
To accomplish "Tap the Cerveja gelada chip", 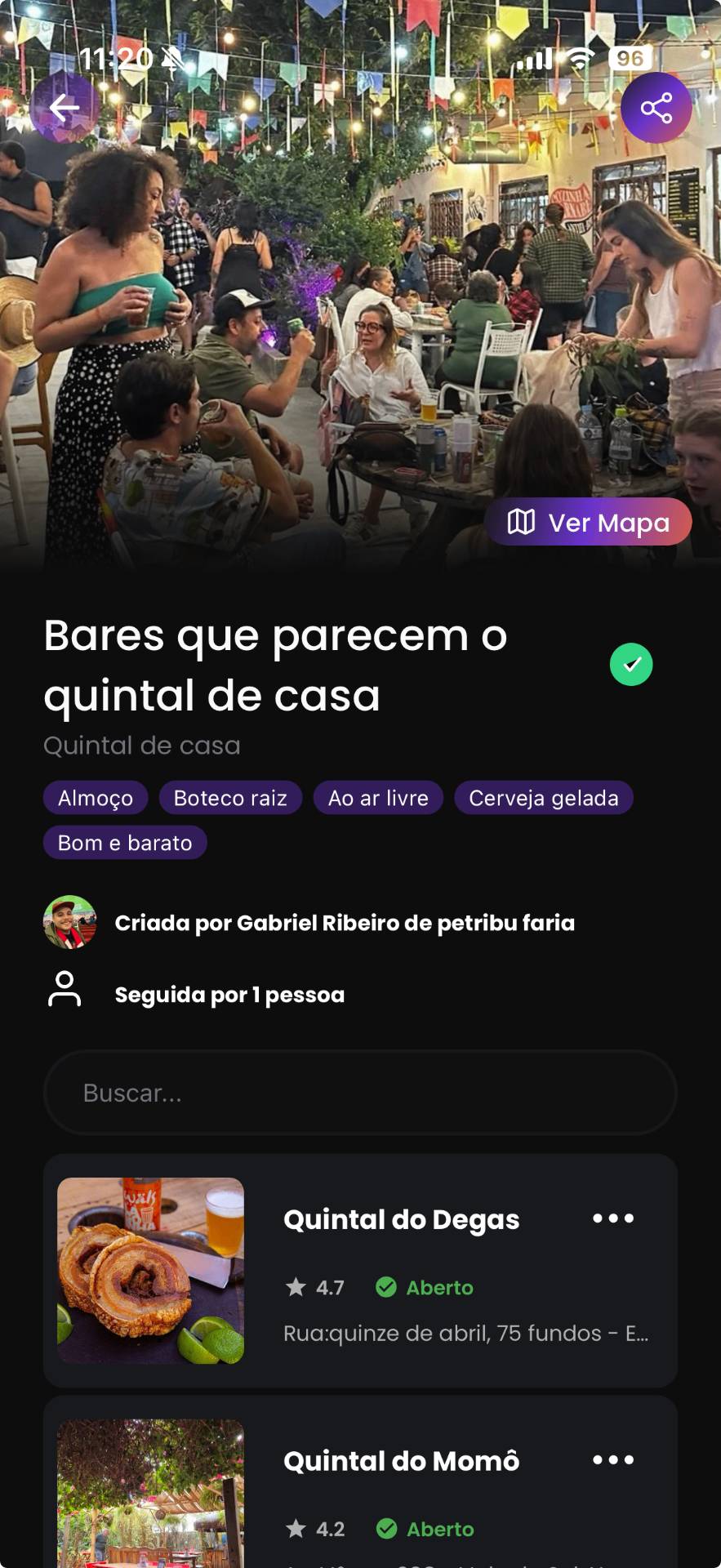I will pos(544,798).
